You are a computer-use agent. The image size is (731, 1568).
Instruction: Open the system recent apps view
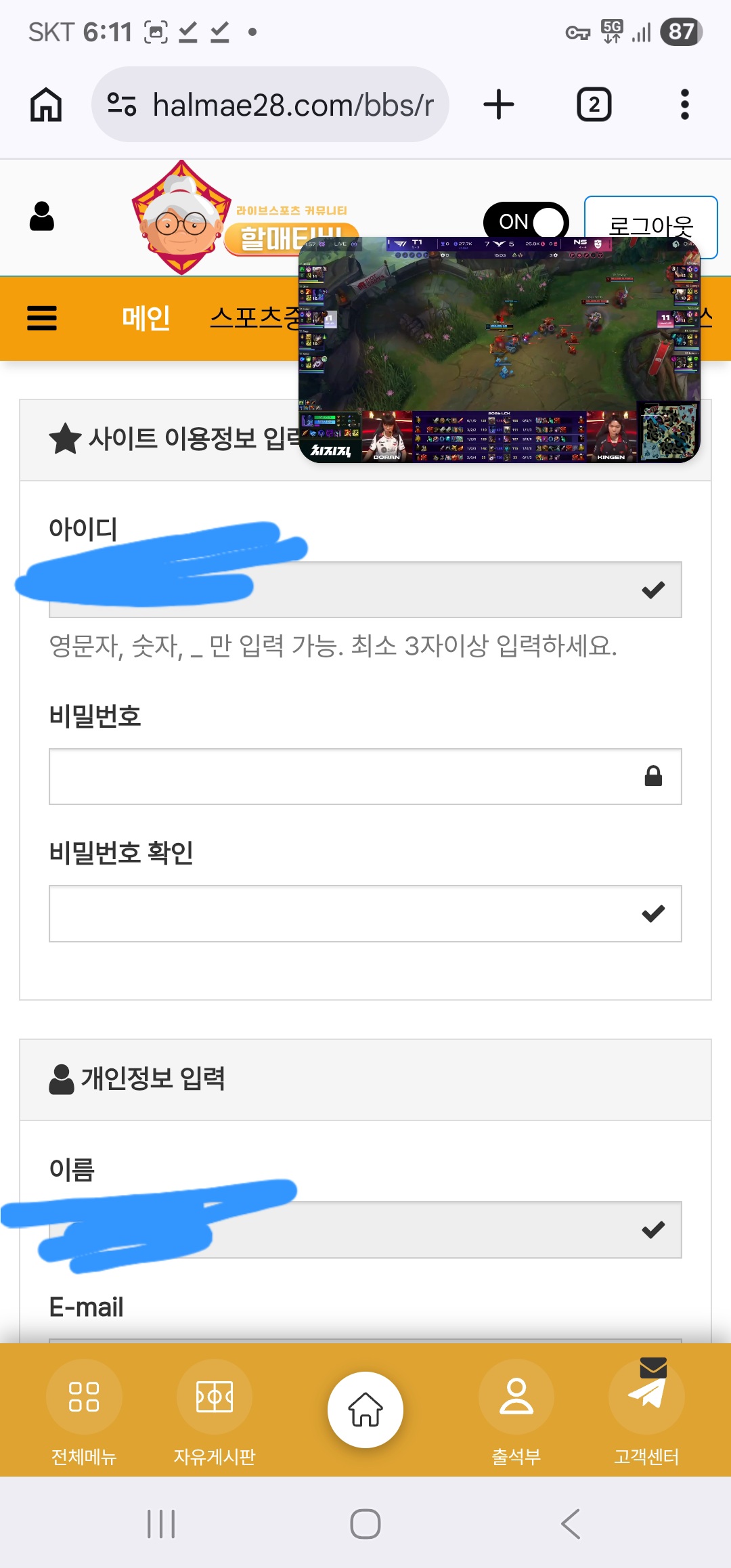(161, 1524)
